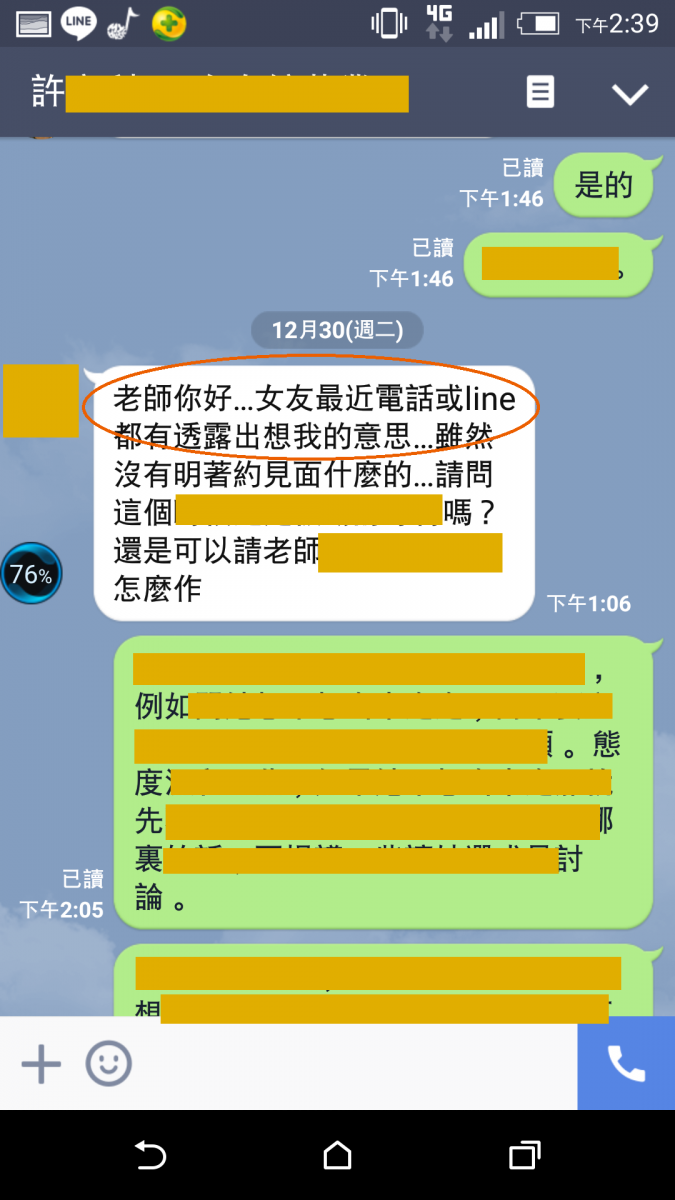The height and width of the screenshot is (1200, 675).
Task: Start a voice call with phone button
Action: coord(626,1065)
